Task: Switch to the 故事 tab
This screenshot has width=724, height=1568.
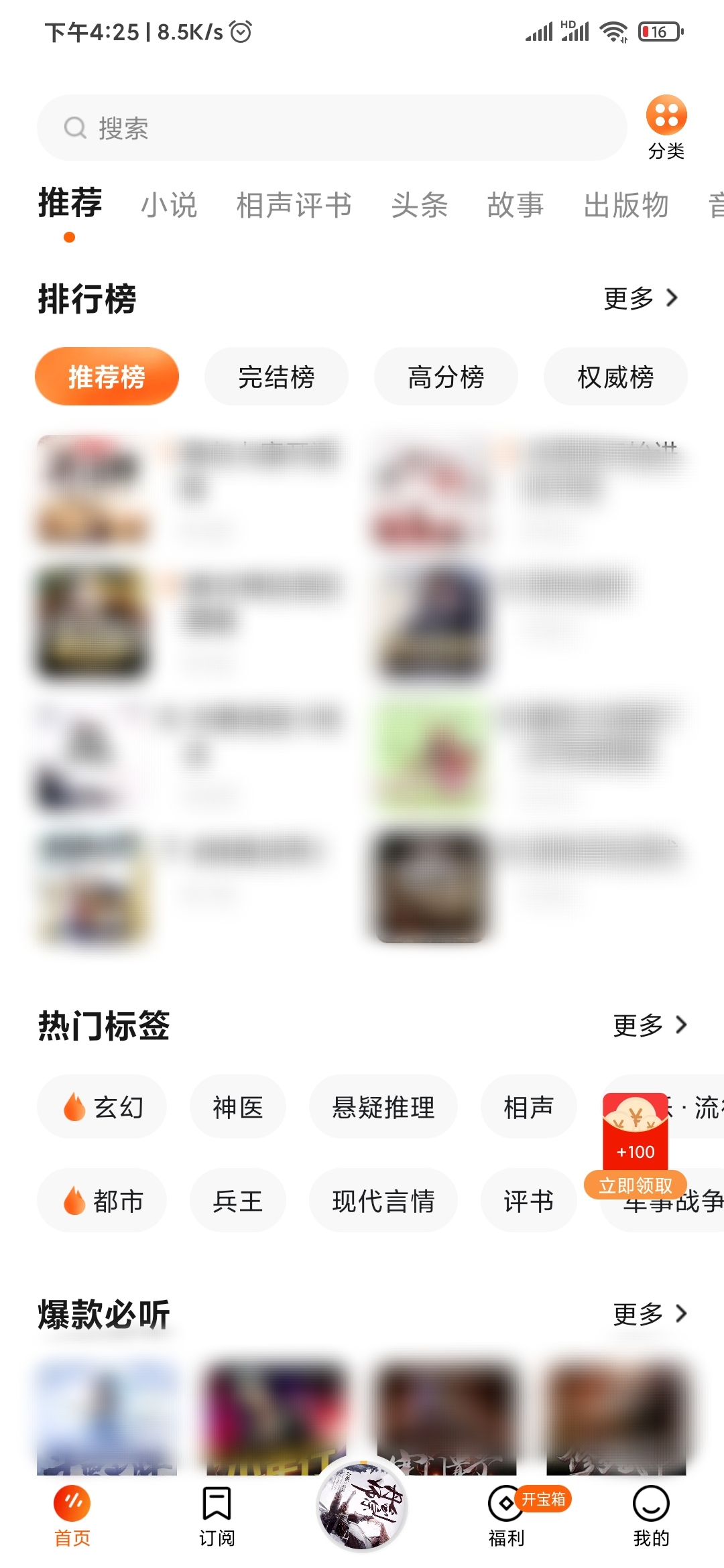Action: pos(515,205)
